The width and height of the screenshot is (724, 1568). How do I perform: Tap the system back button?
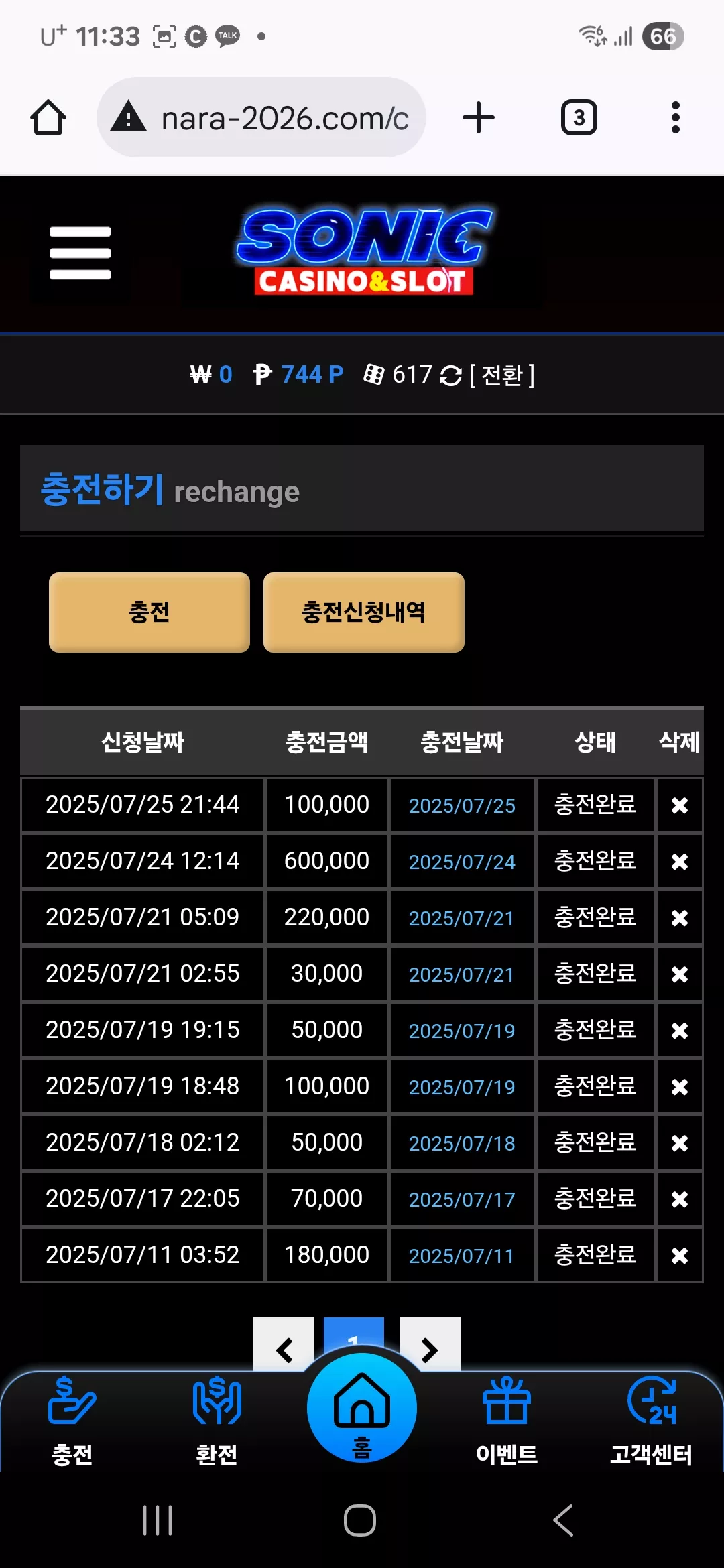coord(563,1520)
